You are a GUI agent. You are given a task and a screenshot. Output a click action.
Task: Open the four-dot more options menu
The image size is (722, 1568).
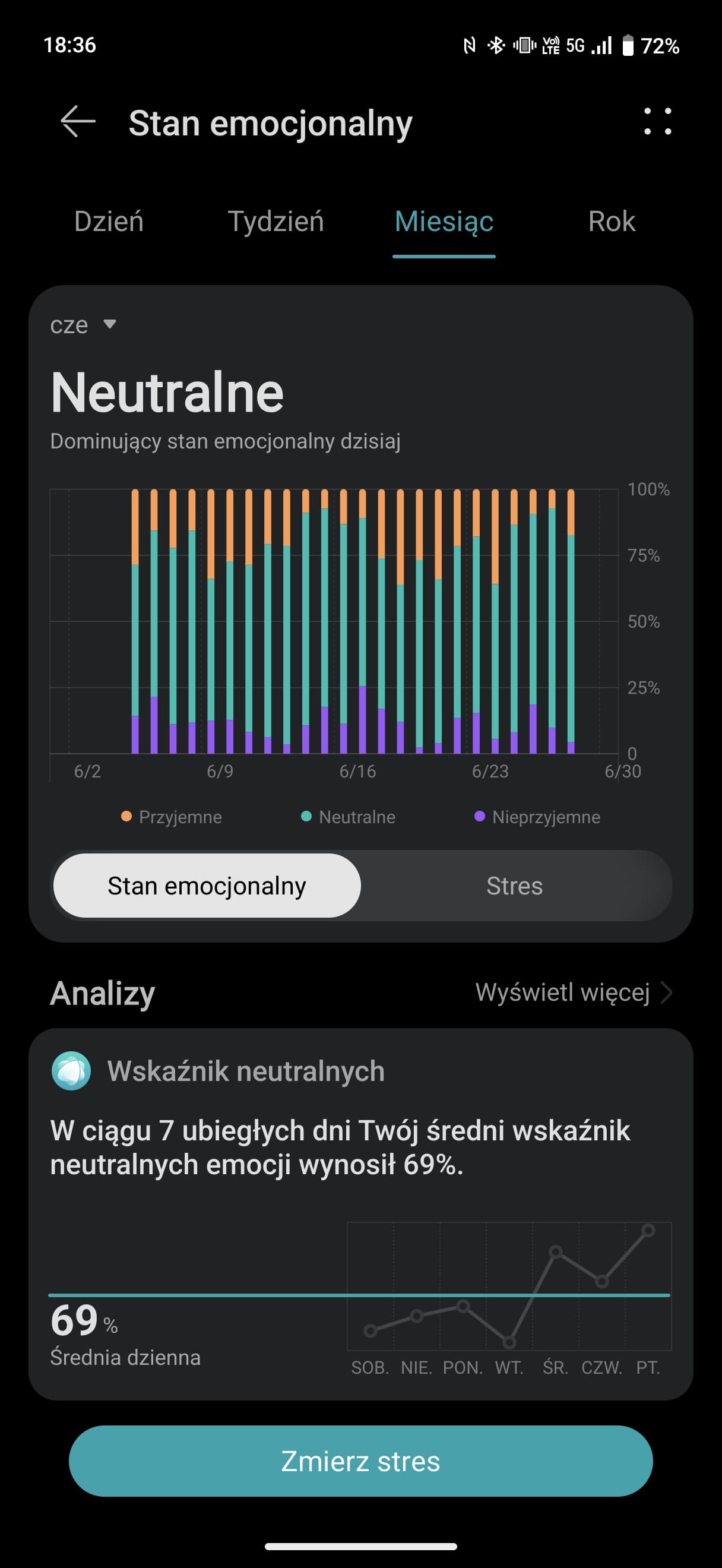pos(657,122)
